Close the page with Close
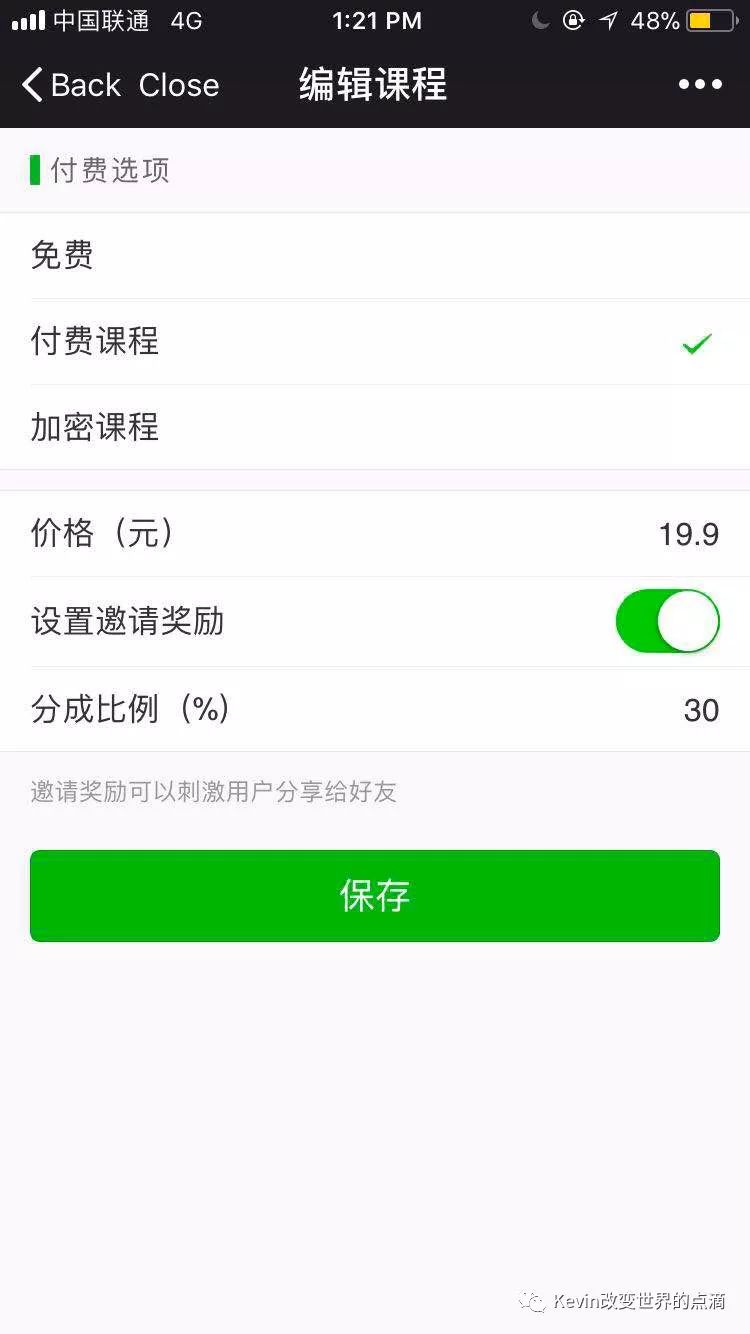 pyautogui.click(x=179, y=85)
